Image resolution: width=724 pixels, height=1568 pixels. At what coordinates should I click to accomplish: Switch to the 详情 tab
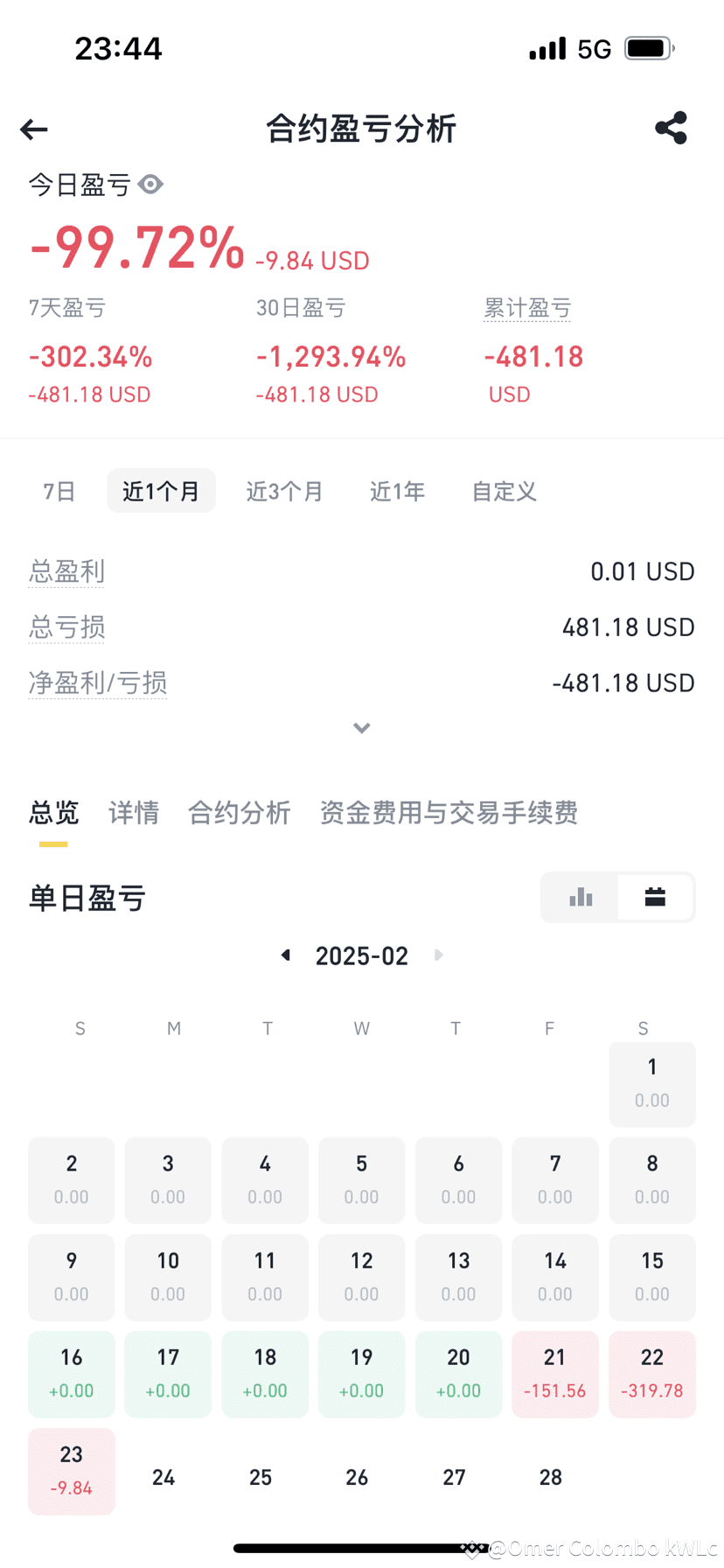click(x=133, y=813)
